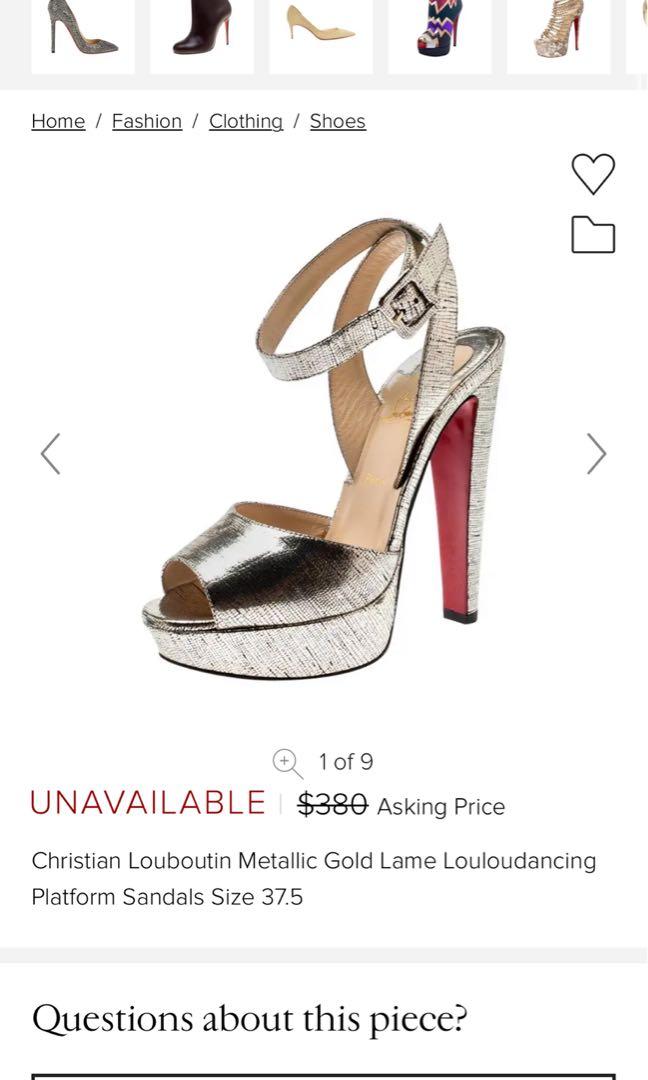The image size is (648, 1080).
Task: Save item to folder icon
Action: (593, 235)
